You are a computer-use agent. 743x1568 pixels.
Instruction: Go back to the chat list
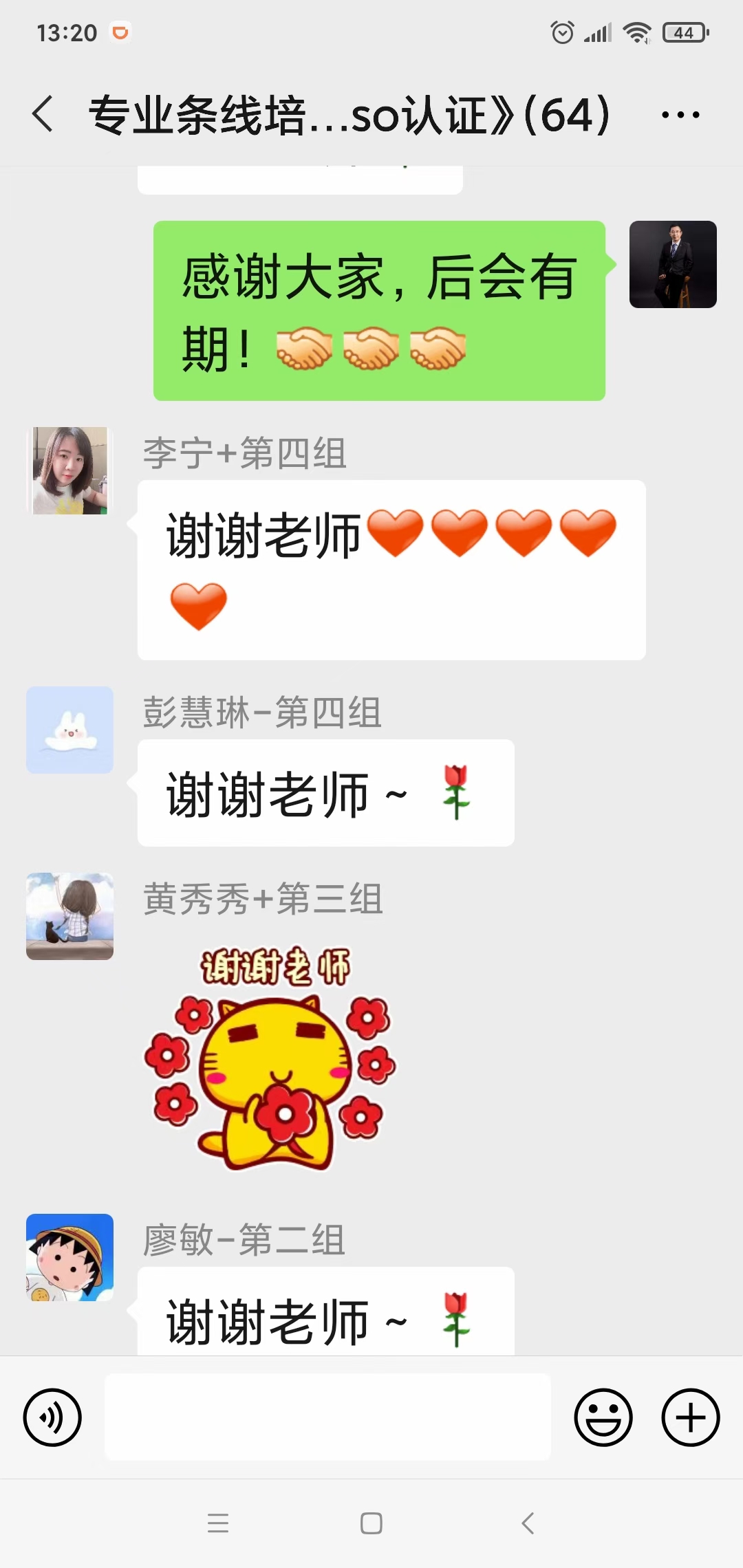click(43, 114)
